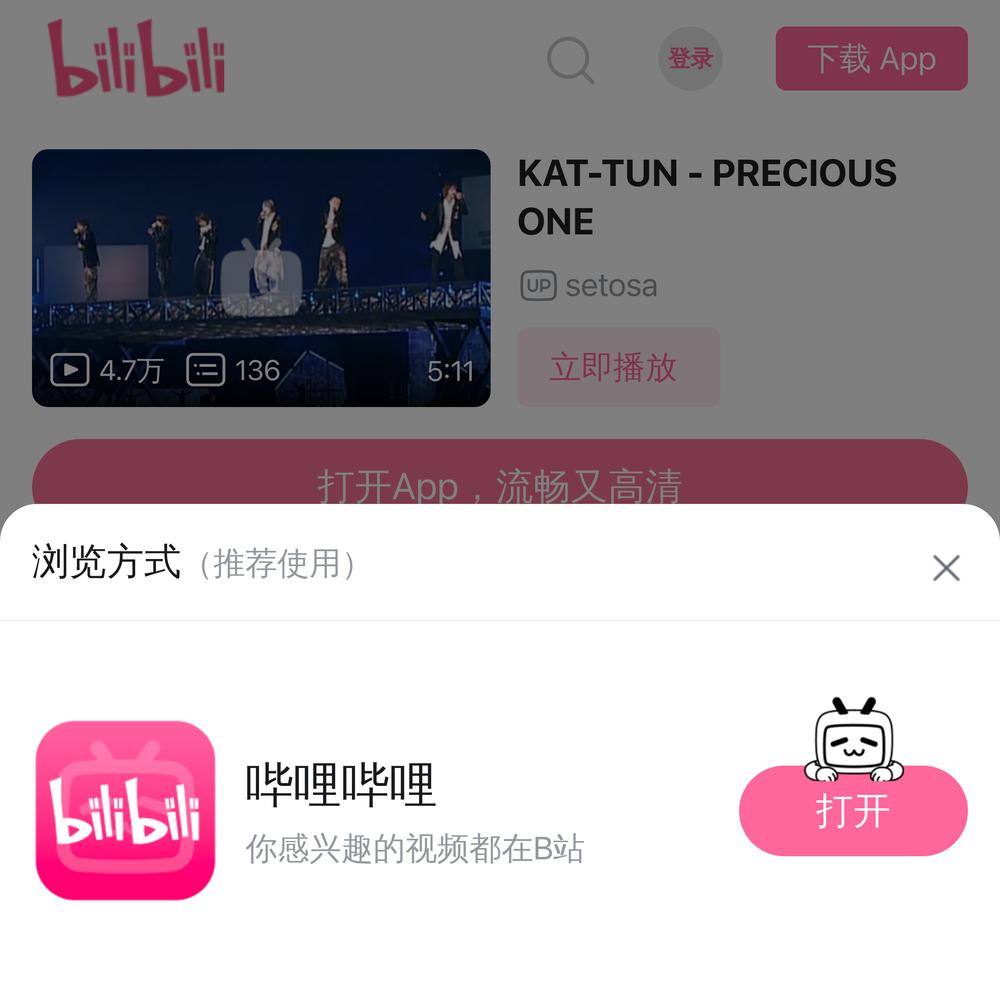Open the search magnifier icon
The width and height of the screenshot is (1000, 1000).
point(571,60)
